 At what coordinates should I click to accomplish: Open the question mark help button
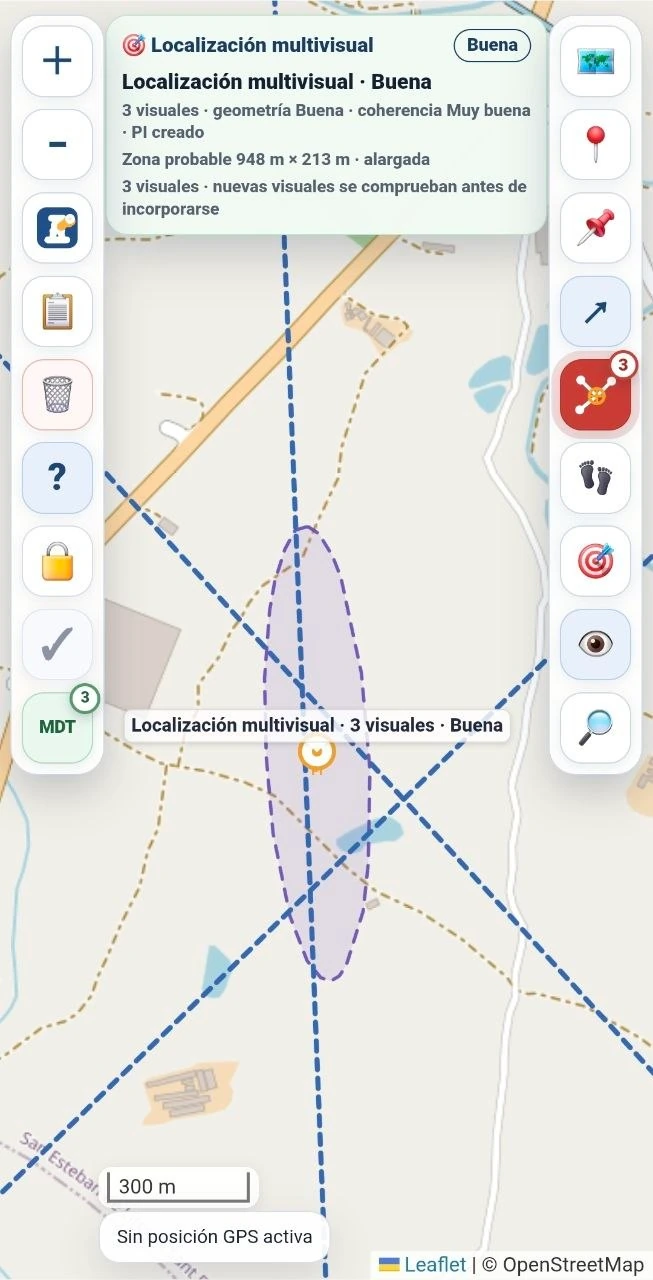tap(57, 478)
